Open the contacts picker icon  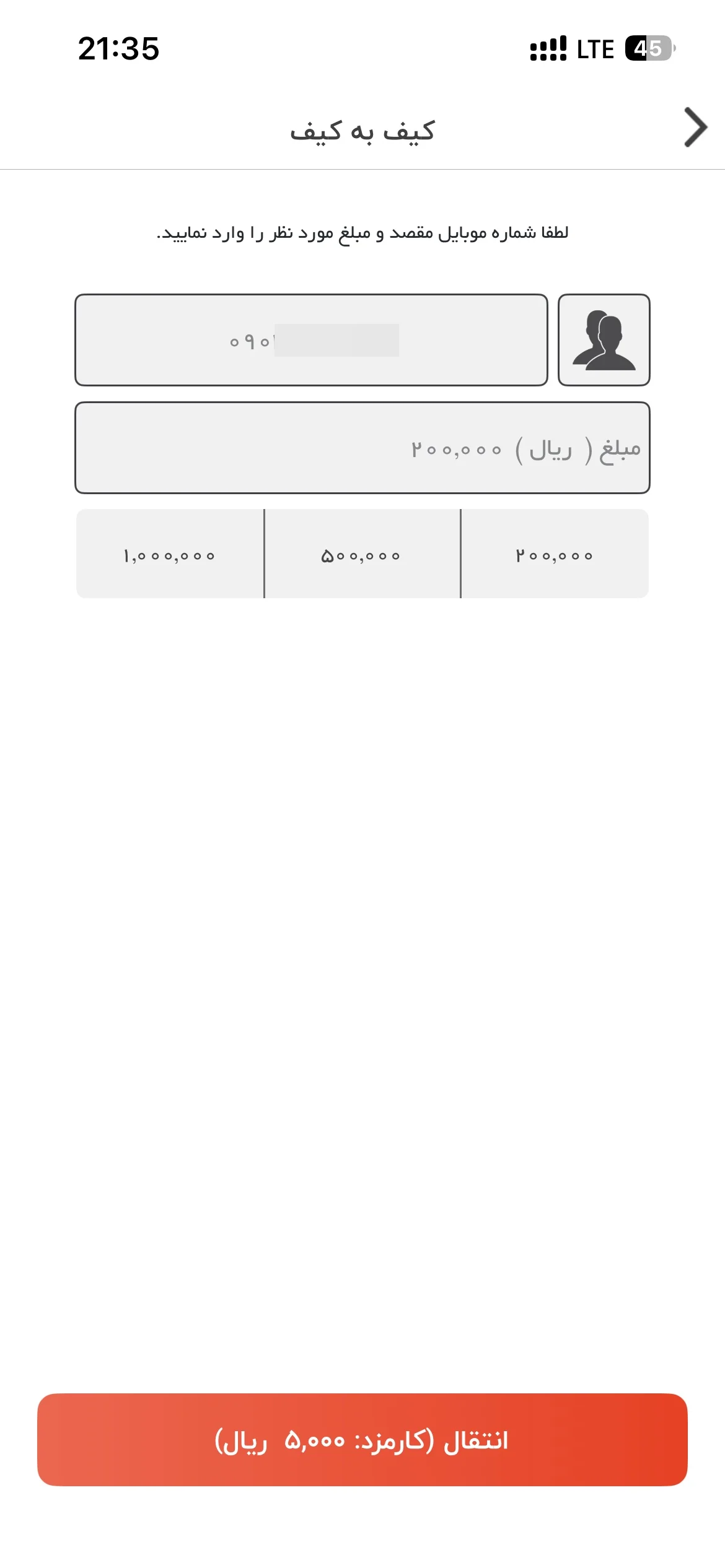(604, 340)
